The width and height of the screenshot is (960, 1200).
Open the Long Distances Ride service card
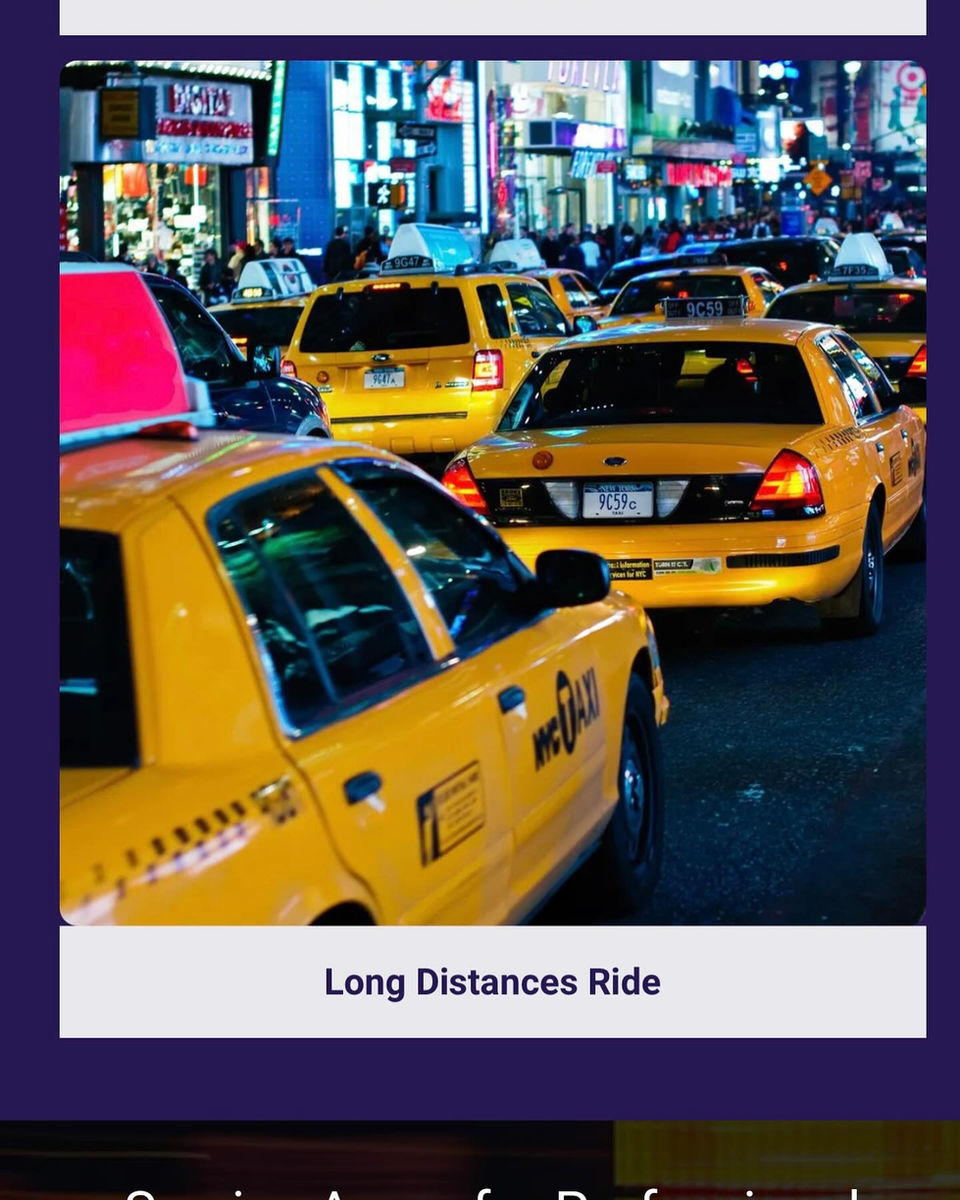tap(492, 981)
